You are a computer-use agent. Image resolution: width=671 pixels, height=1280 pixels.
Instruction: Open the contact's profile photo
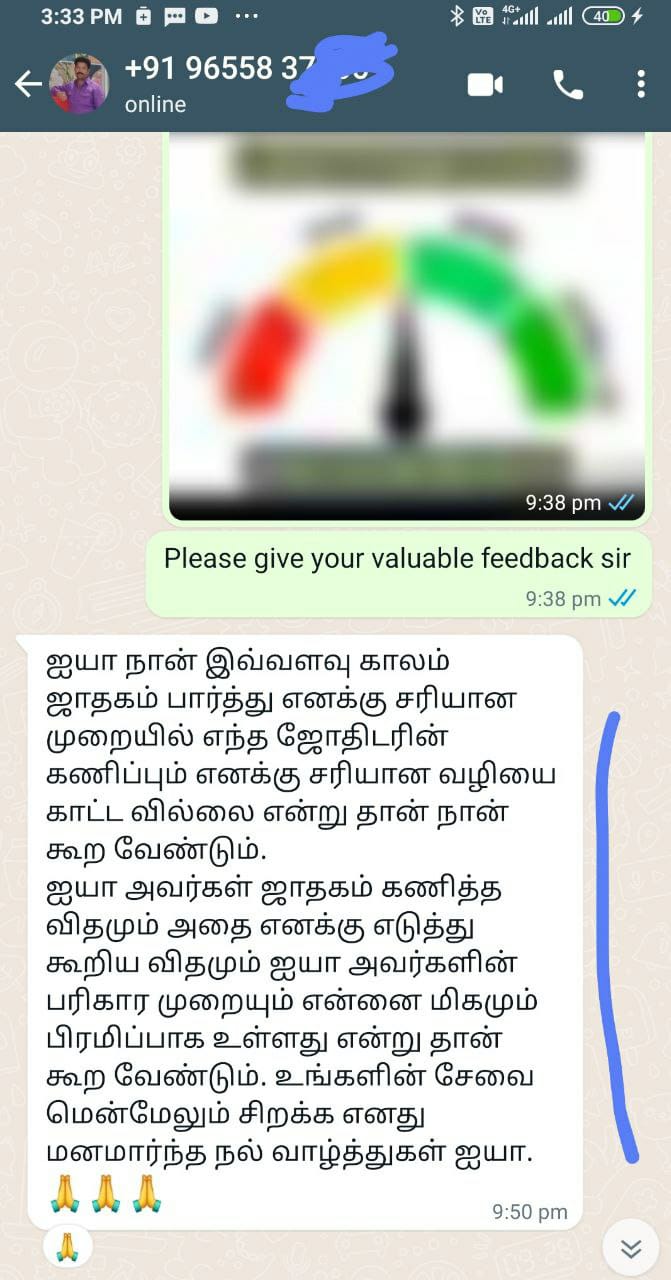(x=79, y=84)
